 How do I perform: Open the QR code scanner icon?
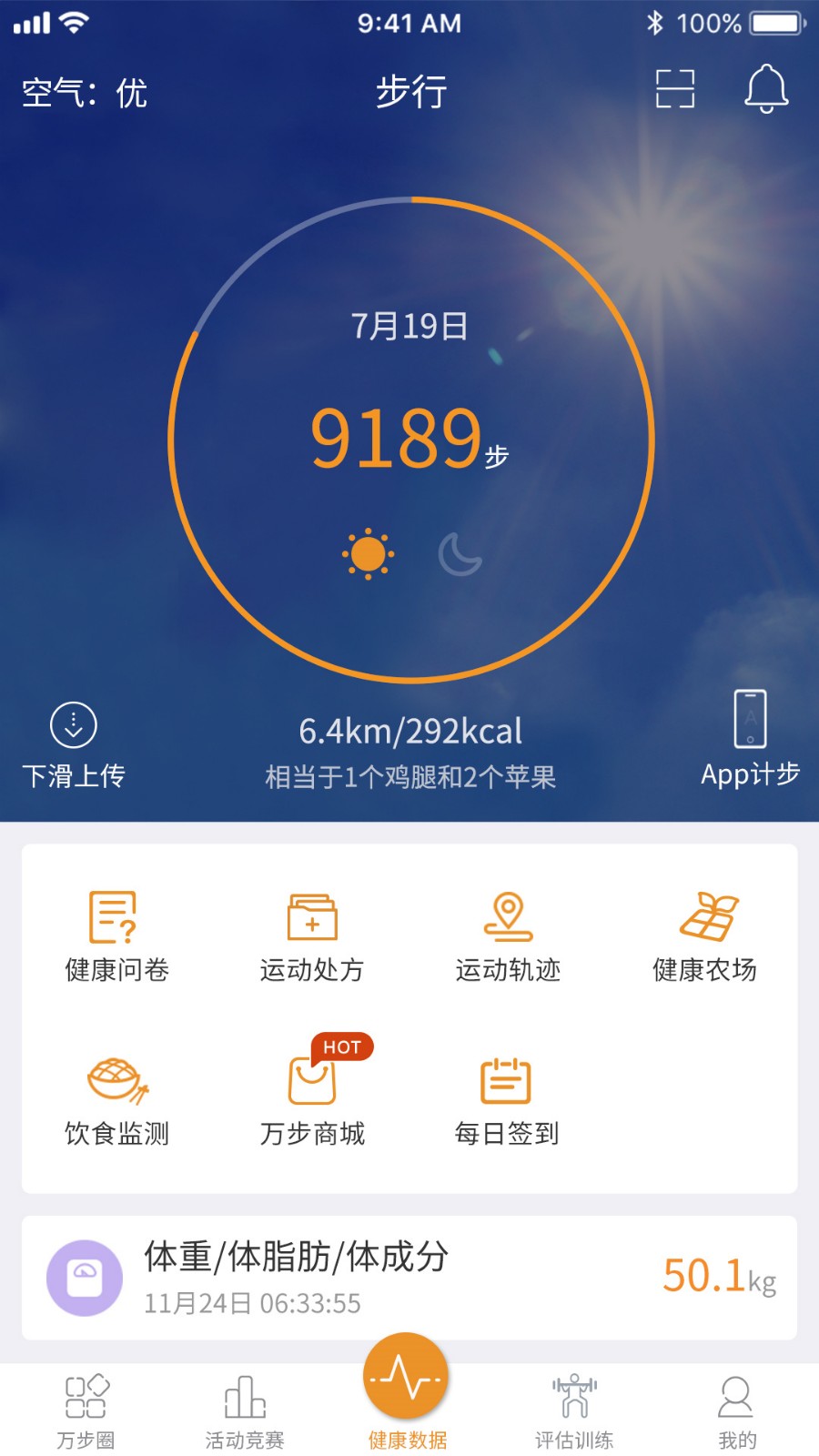[x=675, y=89]
